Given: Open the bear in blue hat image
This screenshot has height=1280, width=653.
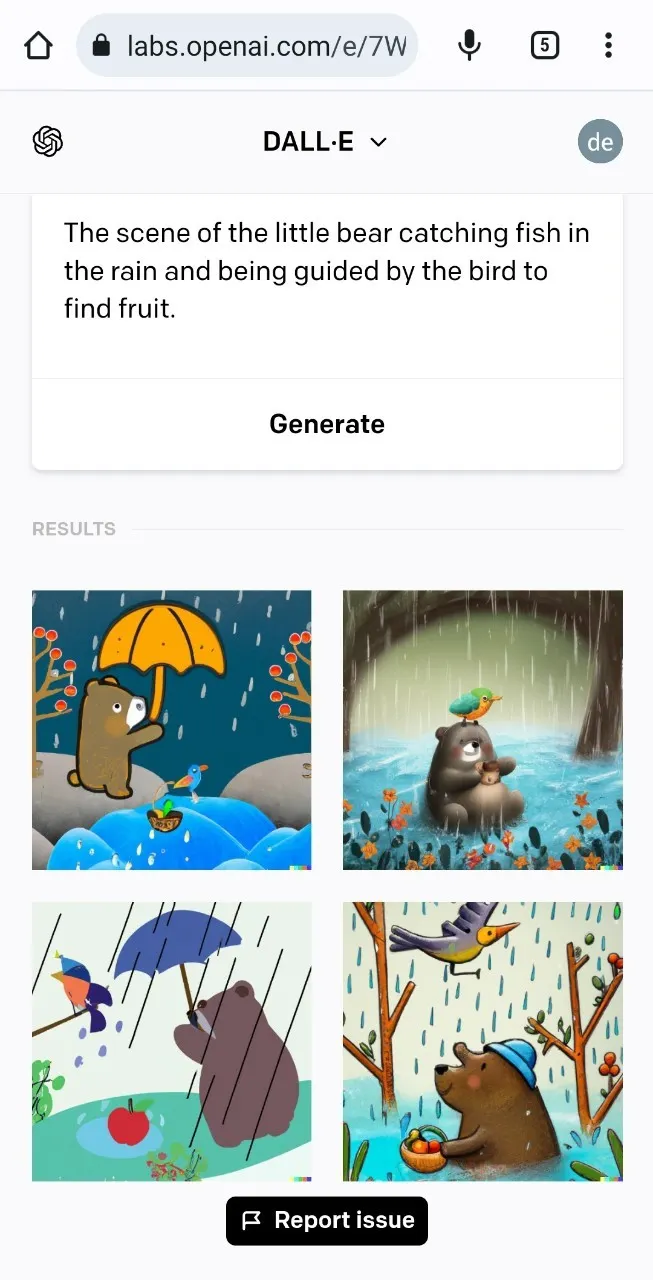Looking at the screenshot, I should (x=483, y=1042).
